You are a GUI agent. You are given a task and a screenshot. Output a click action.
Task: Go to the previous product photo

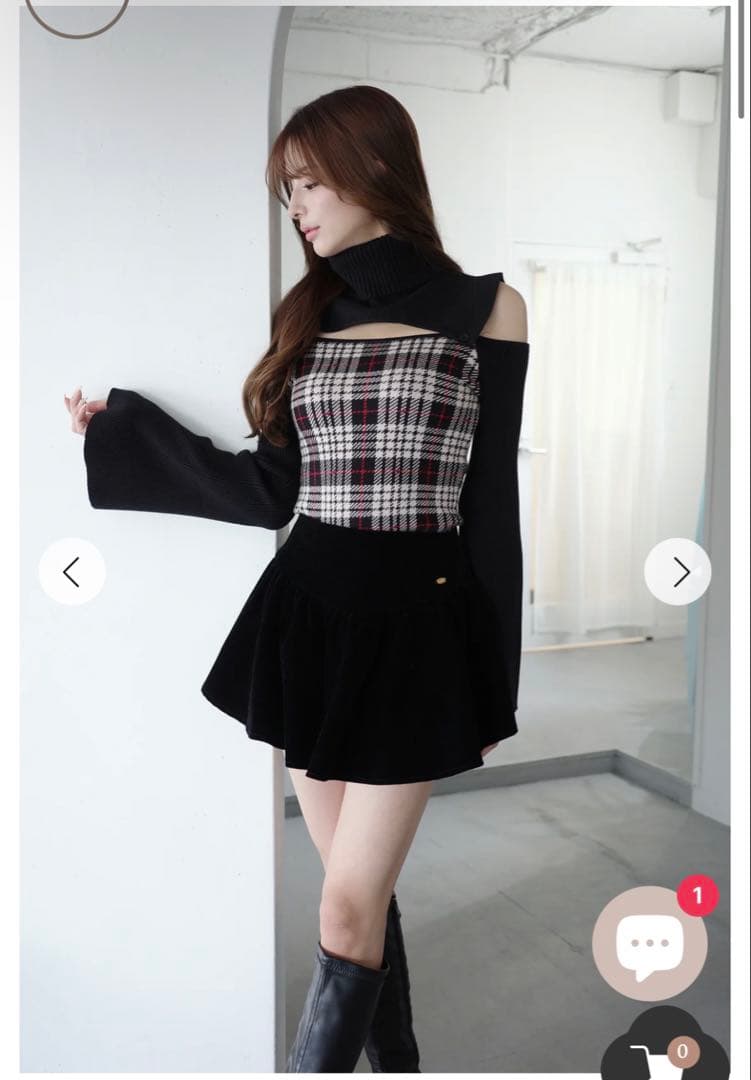click(x=72, y=572)
